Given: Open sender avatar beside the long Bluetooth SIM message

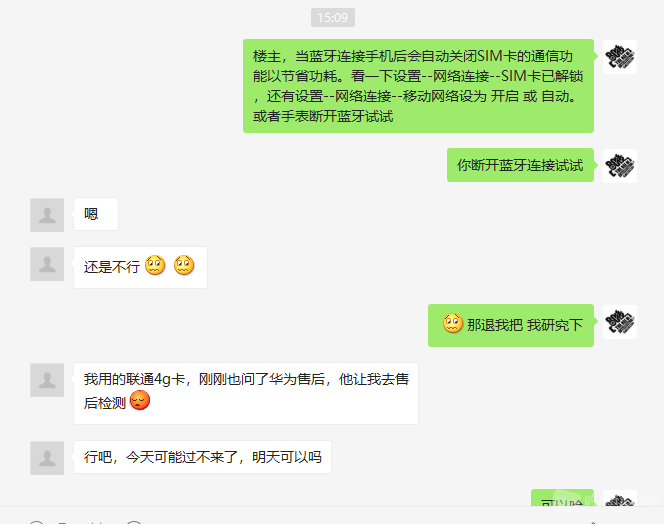Looking at the screenshot, I should click(x=620, y=56).
